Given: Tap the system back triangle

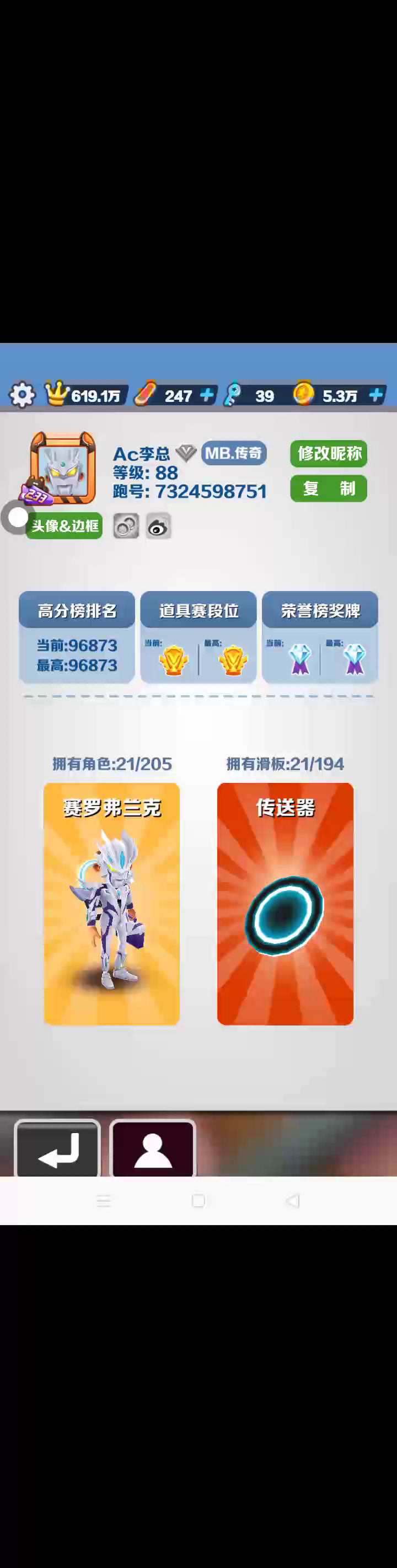Looking at the screenshot, I should 293,1200.
